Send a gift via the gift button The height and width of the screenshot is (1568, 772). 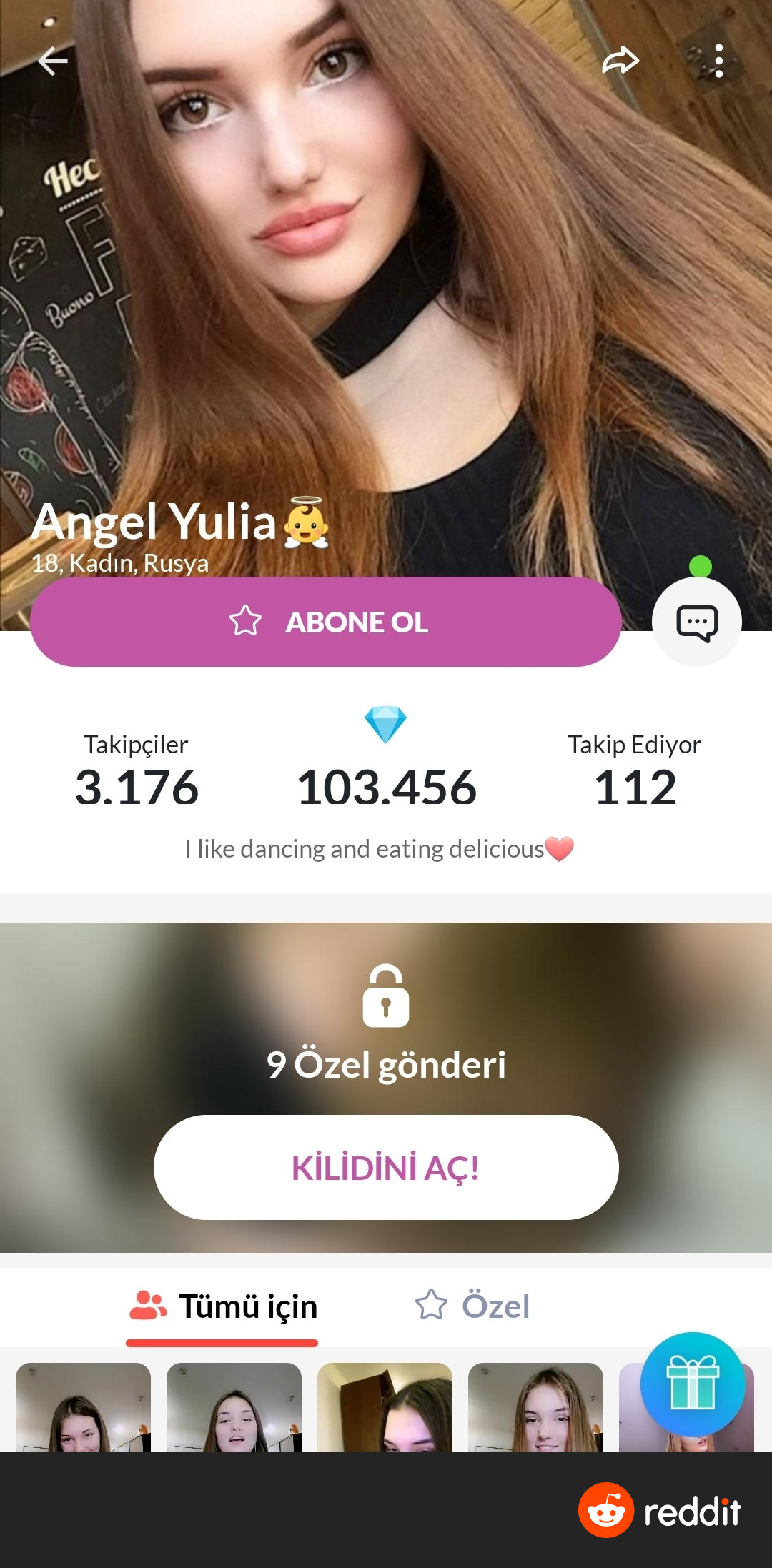[x=692, y=1384]
